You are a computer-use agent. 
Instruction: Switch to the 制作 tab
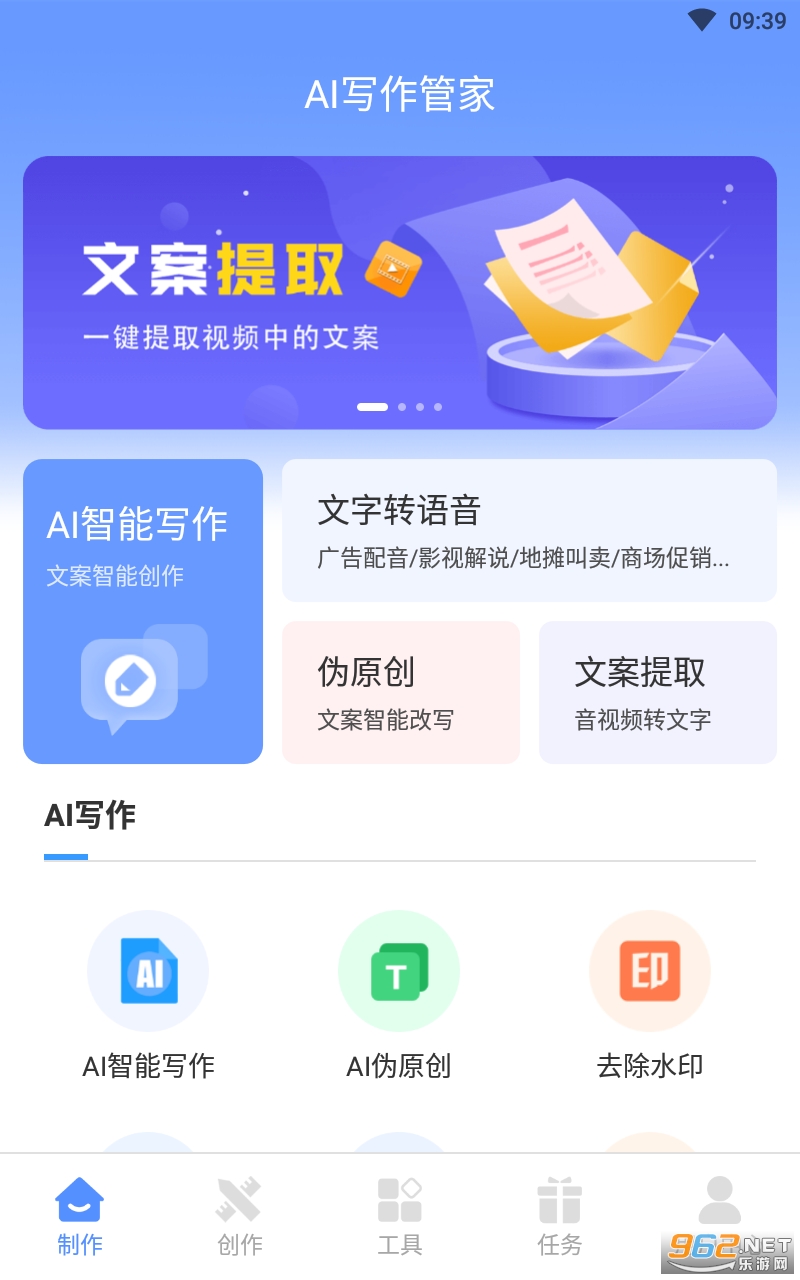(80, 1216)
